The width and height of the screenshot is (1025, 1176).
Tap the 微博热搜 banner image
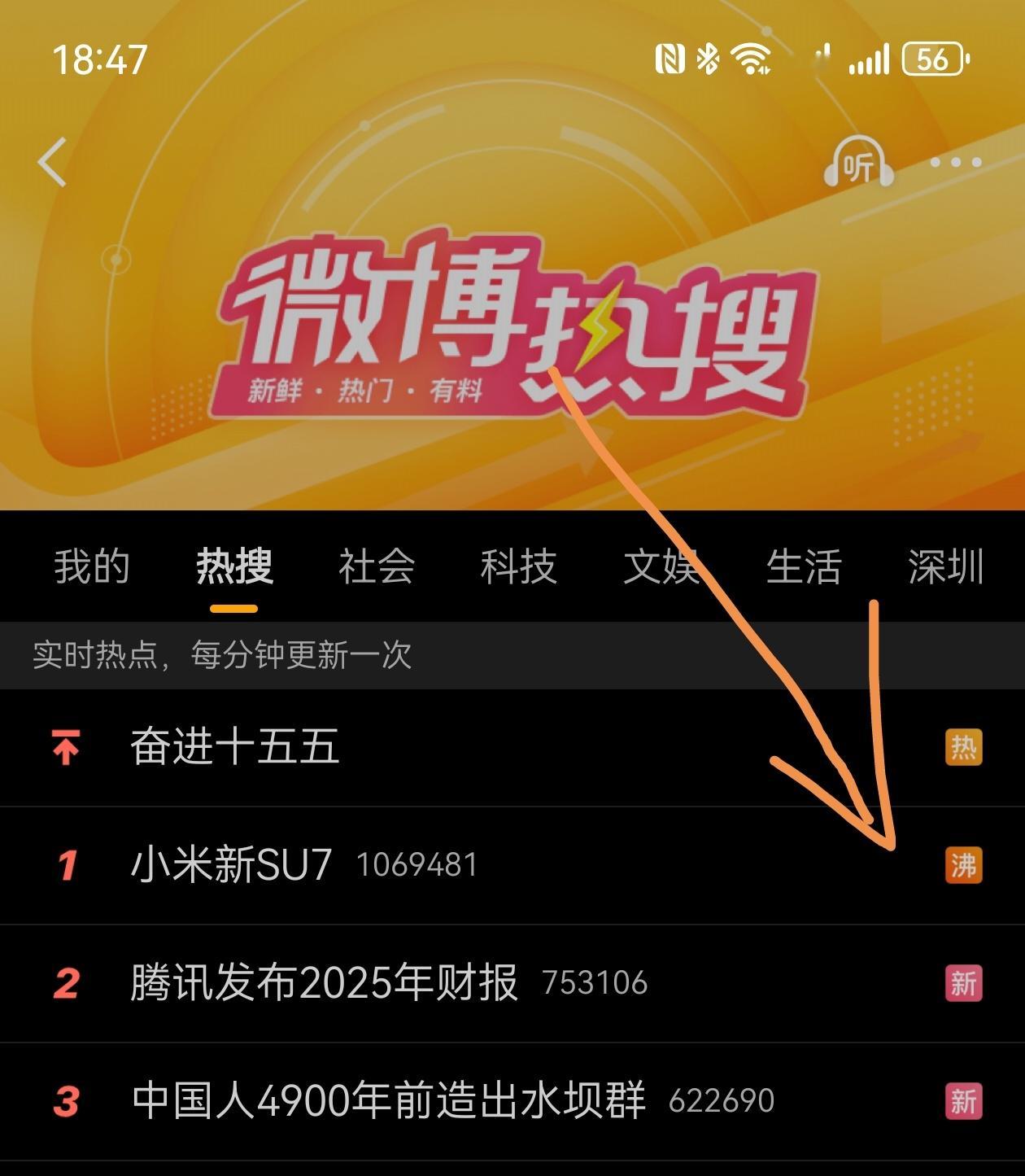[x=512, y=326]
